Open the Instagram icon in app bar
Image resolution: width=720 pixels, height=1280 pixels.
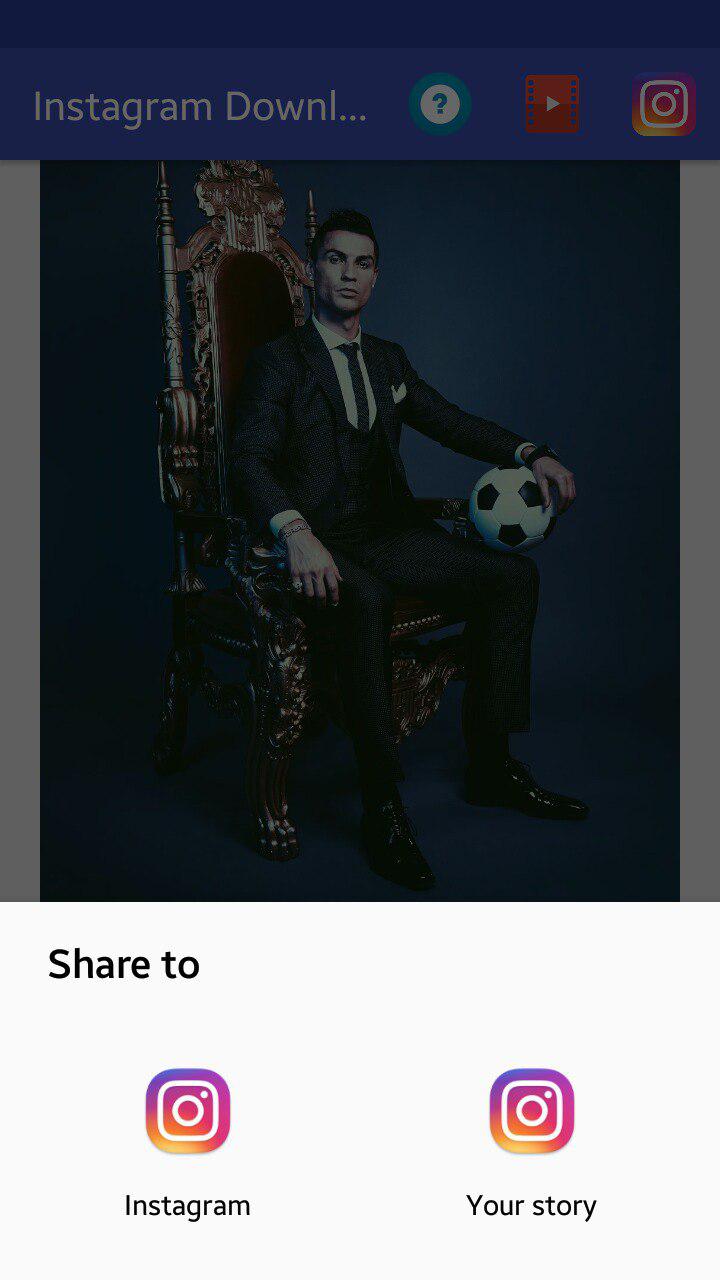663,104
